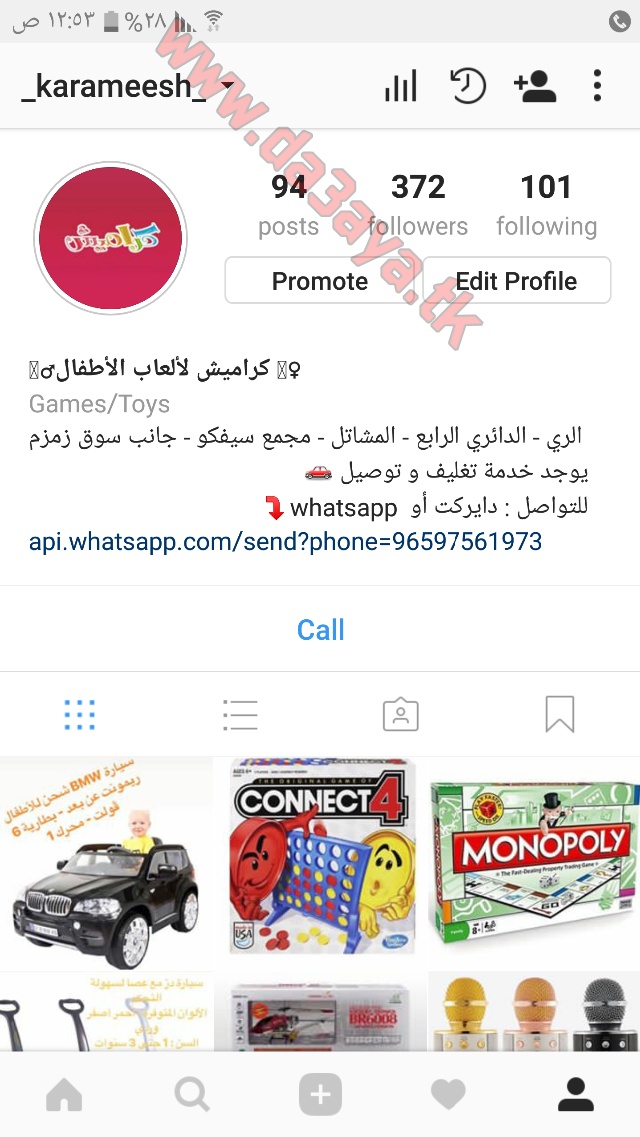Image resolution: width=640 pixels, height=1137 pixels.
Task: Create a new post with plus button
Action: (x=320, y=1094)
